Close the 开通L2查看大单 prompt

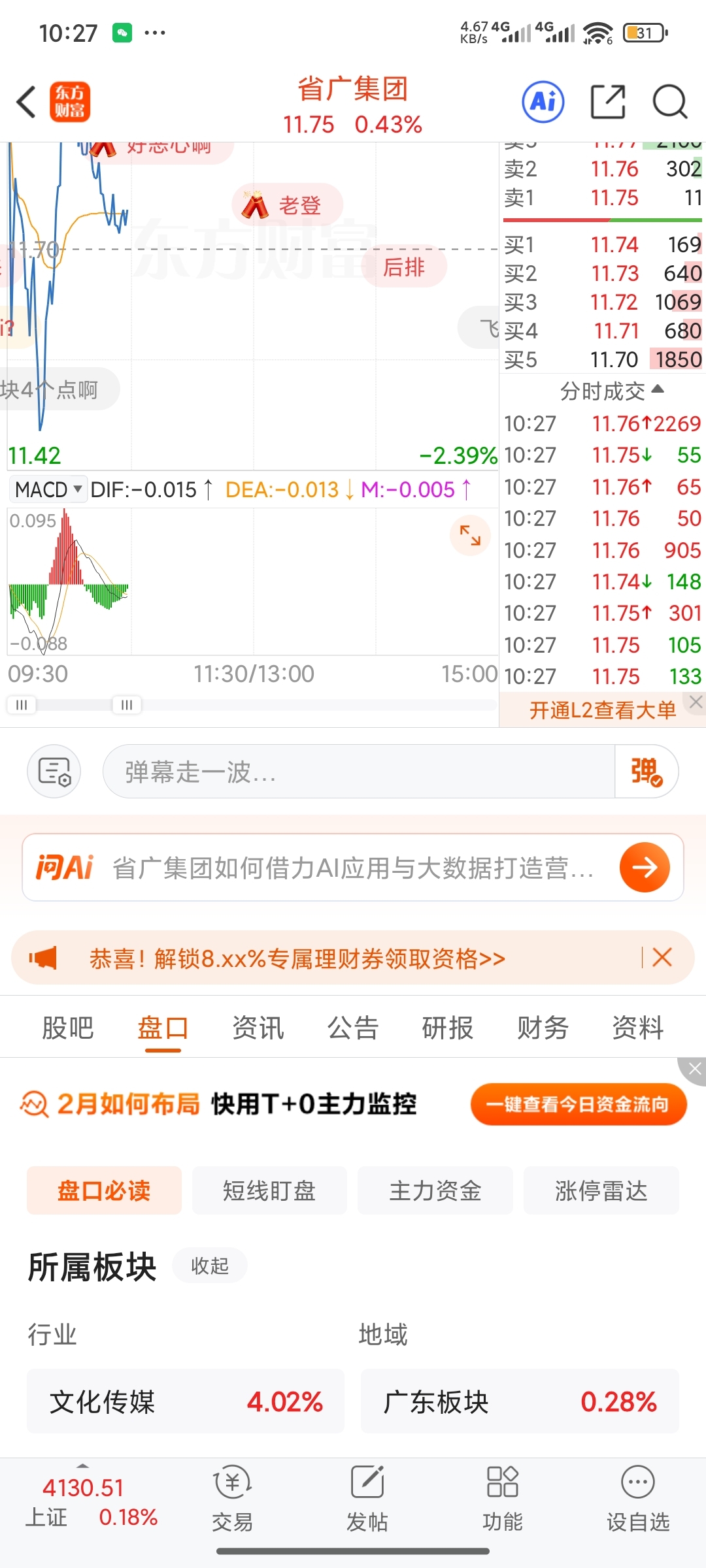(x=696, y=702)
